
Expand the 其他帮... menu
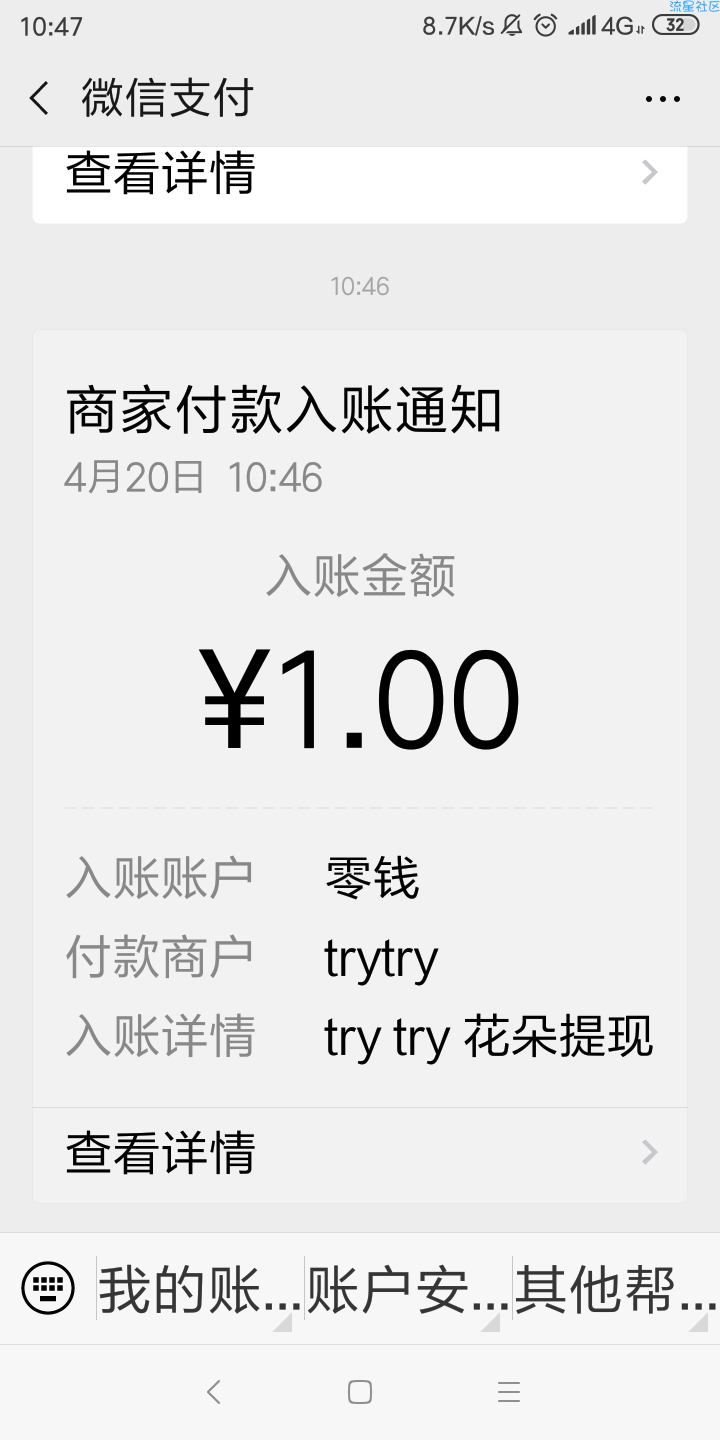[615, 1289]
